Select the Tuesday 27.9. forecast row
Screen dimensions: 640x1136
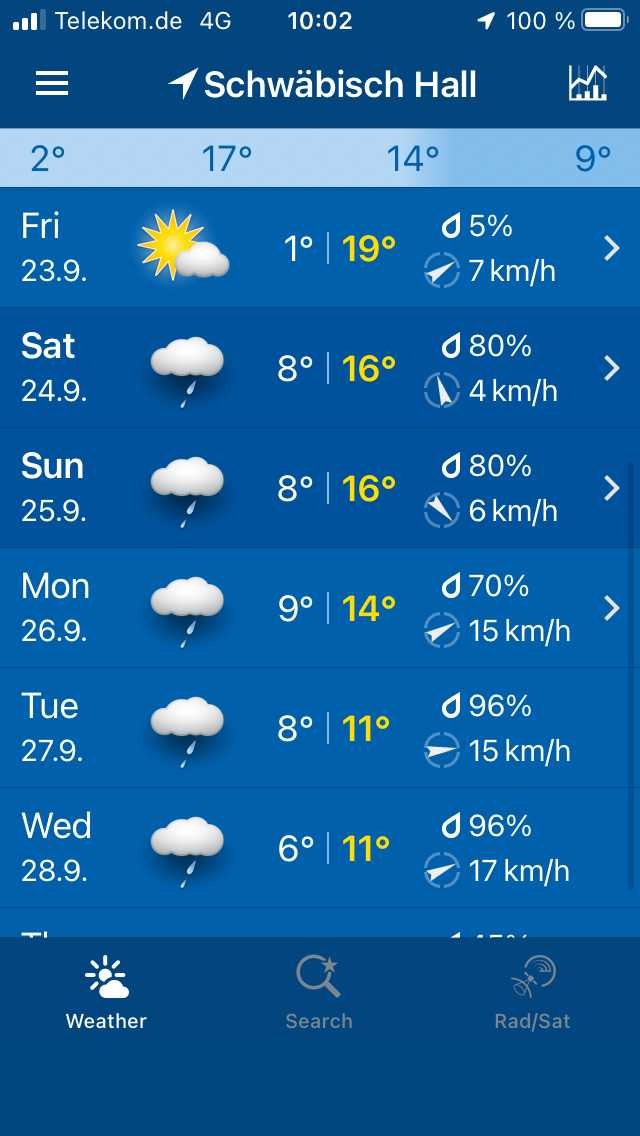[x=320, y=727]
